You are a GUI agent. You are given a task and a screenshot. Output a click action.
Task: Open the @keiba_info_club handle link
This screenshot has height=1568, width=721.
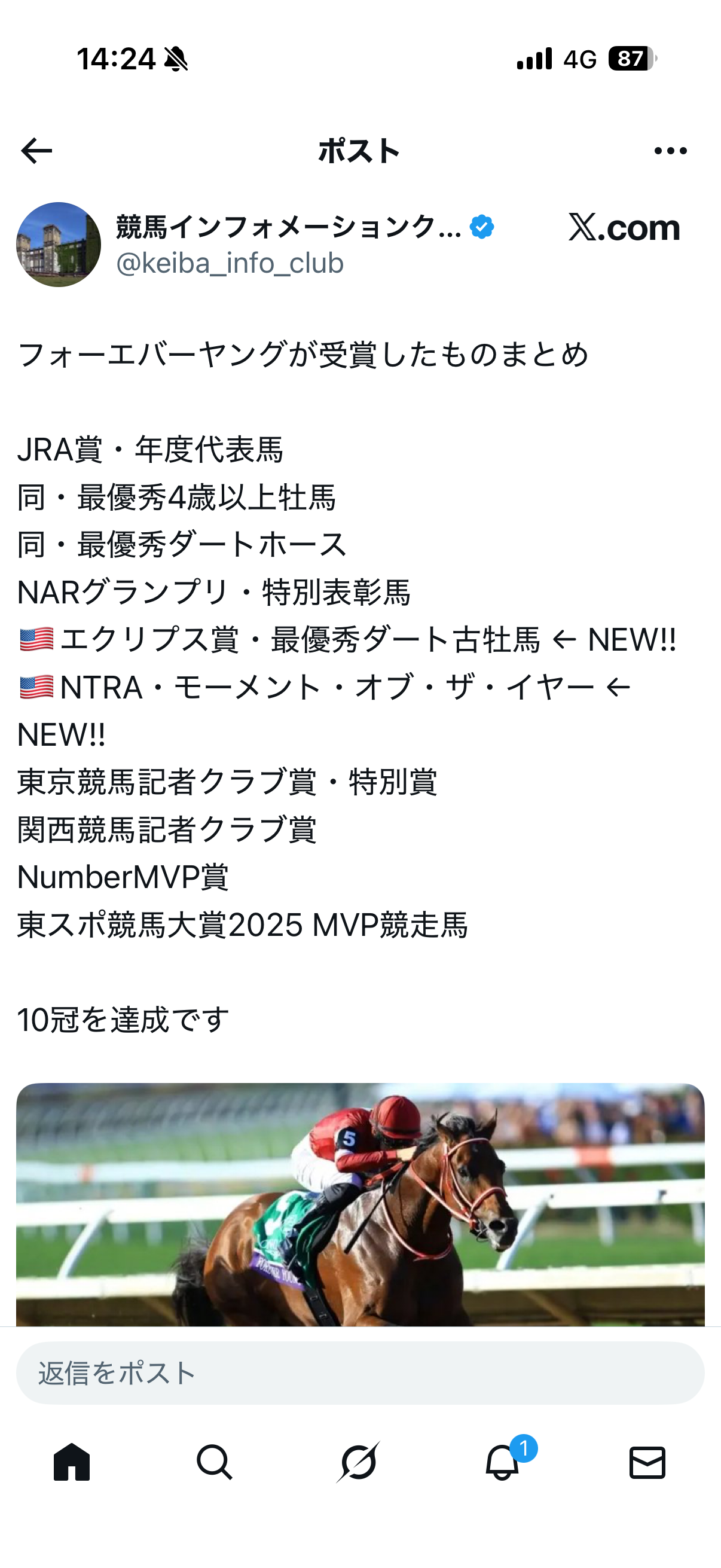coord(230,264)
